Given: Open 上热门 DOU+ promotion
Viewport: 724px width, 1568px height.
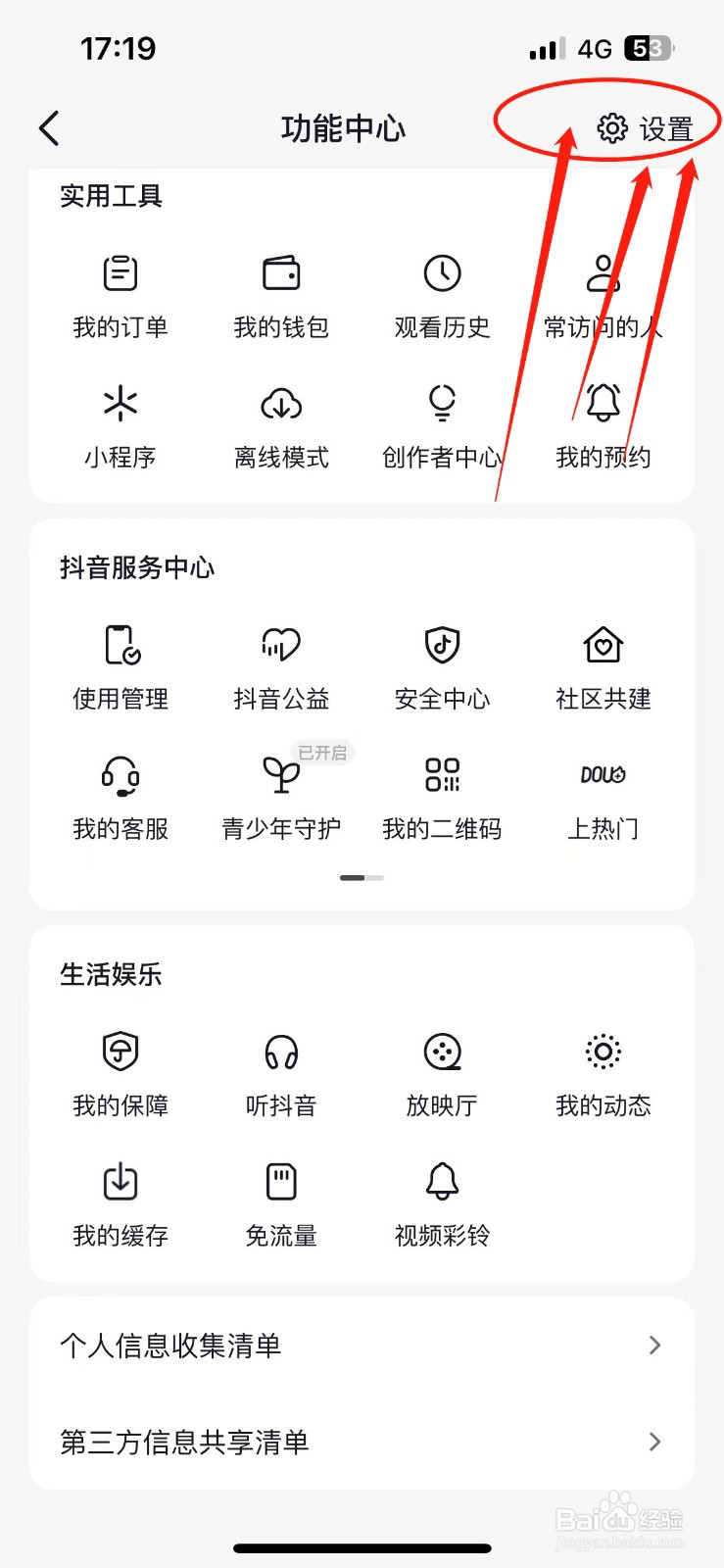Looking at the screenshot, I should coord(603,799).
